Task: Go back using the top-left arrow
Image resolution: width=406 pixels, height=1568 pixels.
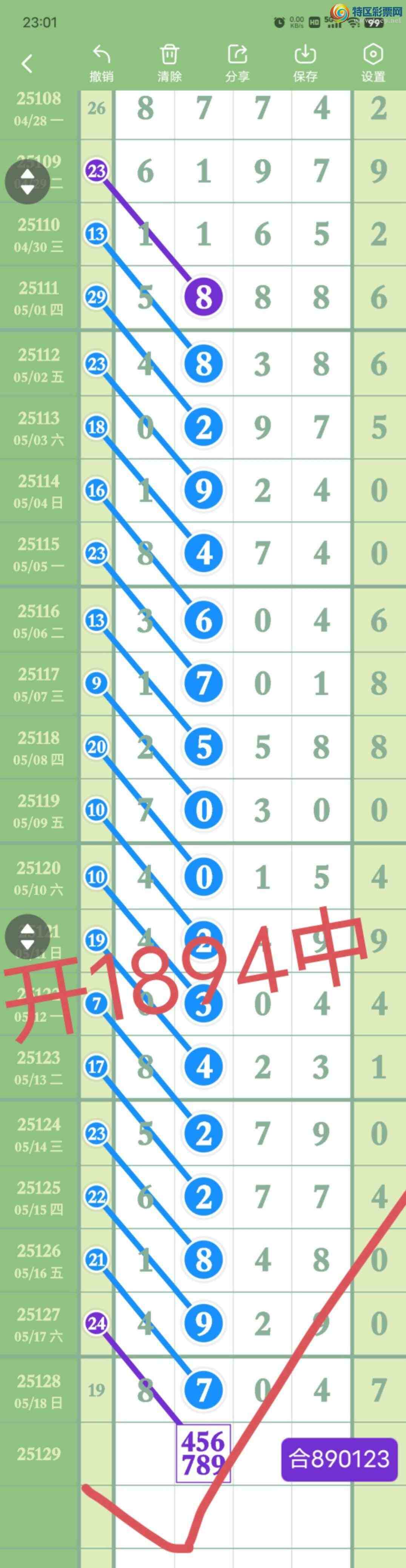Action: [x=27, y=63]
